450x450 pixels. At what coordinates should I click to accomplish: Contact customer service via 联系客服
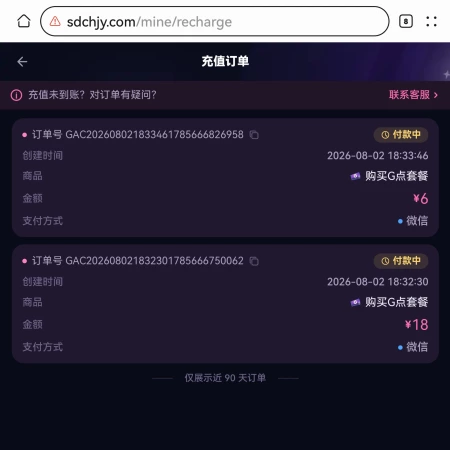(x=413, y=95)
